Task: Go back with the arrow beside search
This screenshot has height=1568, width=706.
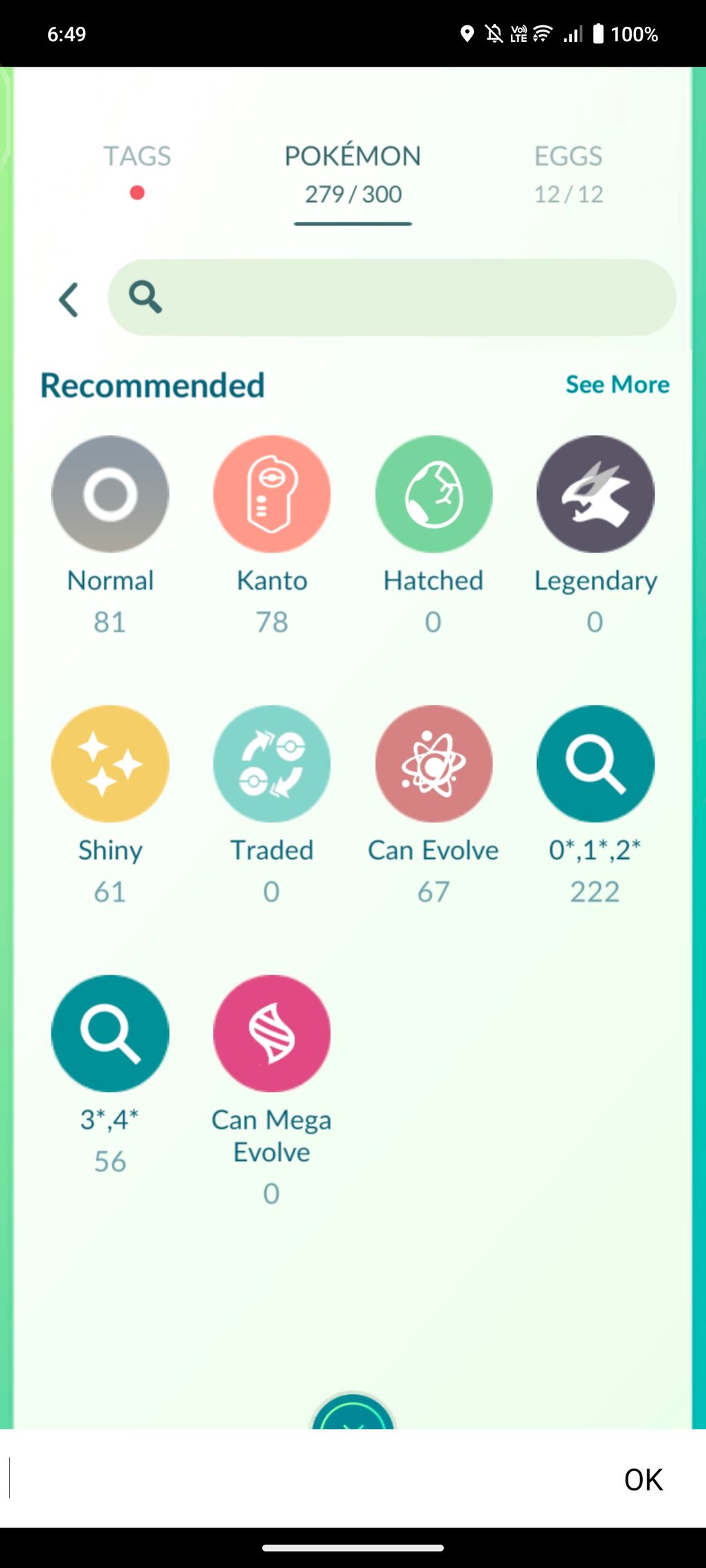Action: [x=69, y=299]
